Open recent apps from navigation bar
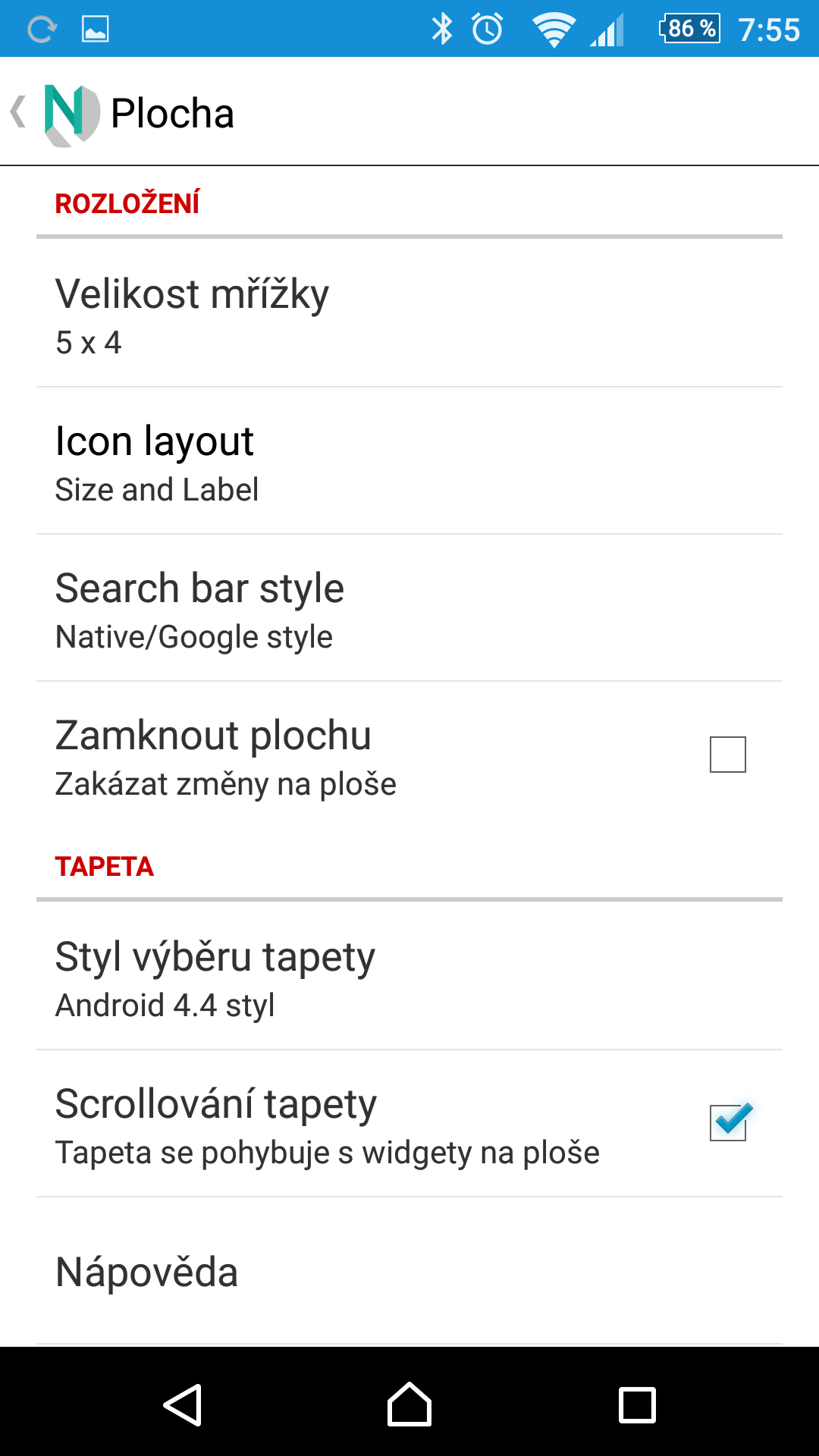 [637, 1405]
